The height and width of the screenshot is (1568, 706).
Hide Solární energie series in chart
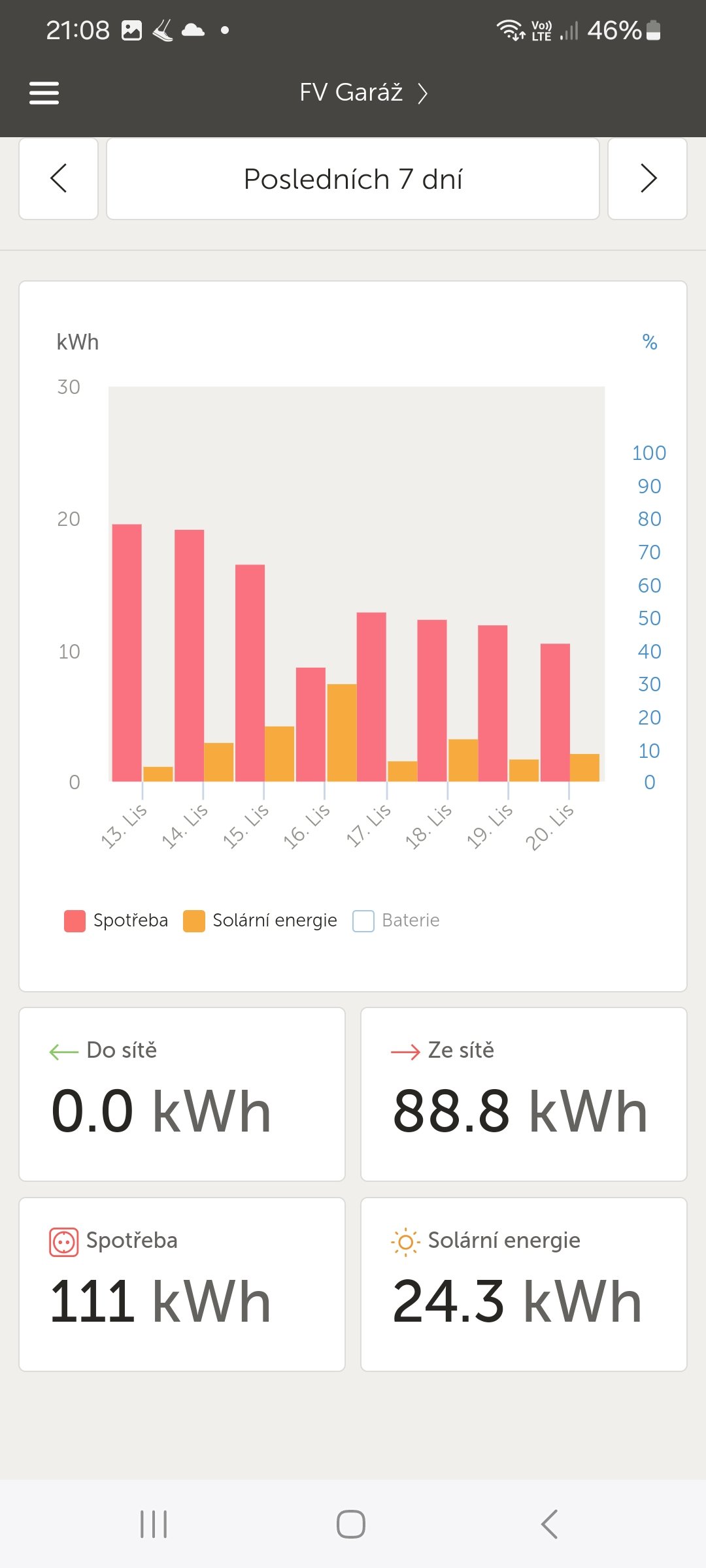pos(260,921)
